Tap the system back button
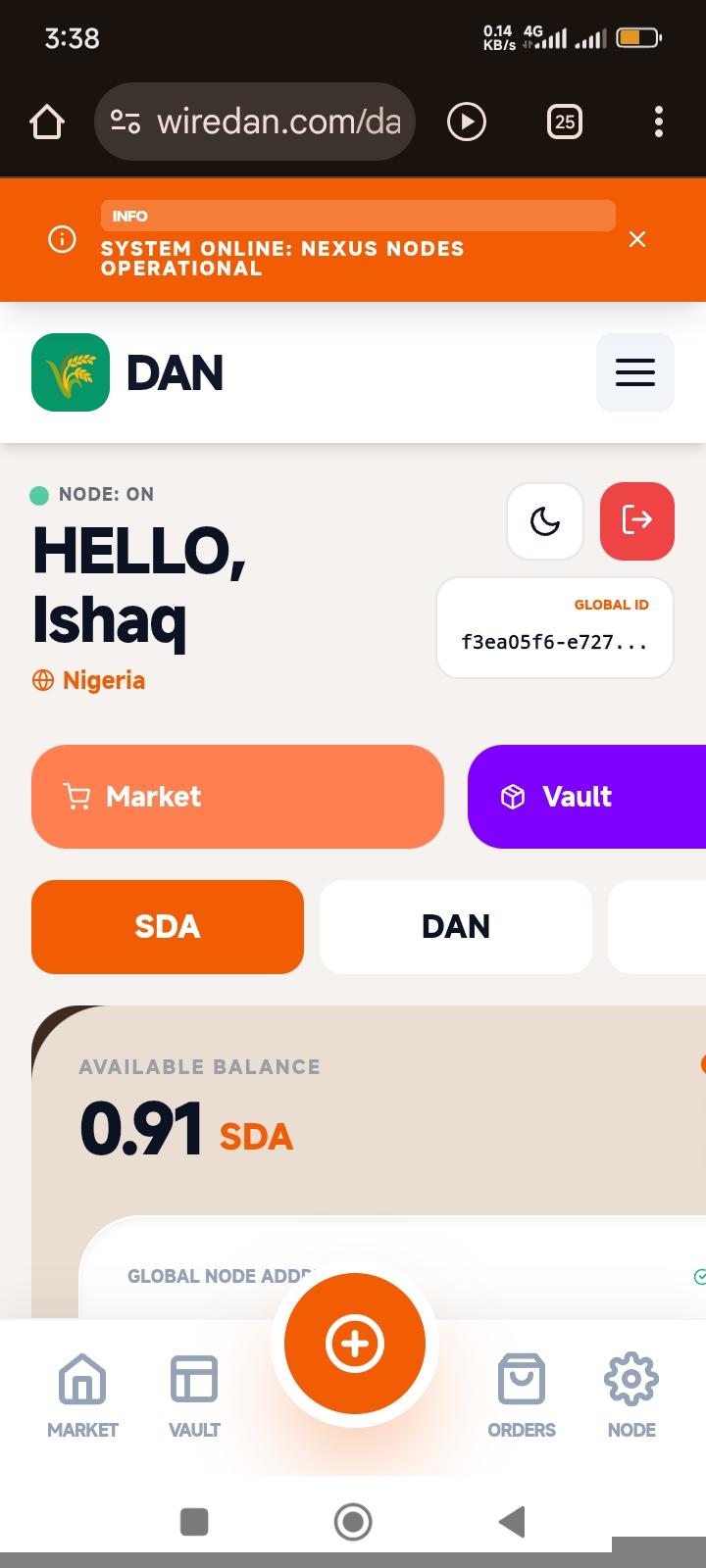706x1568 pixels. [x=512, y=1522]
